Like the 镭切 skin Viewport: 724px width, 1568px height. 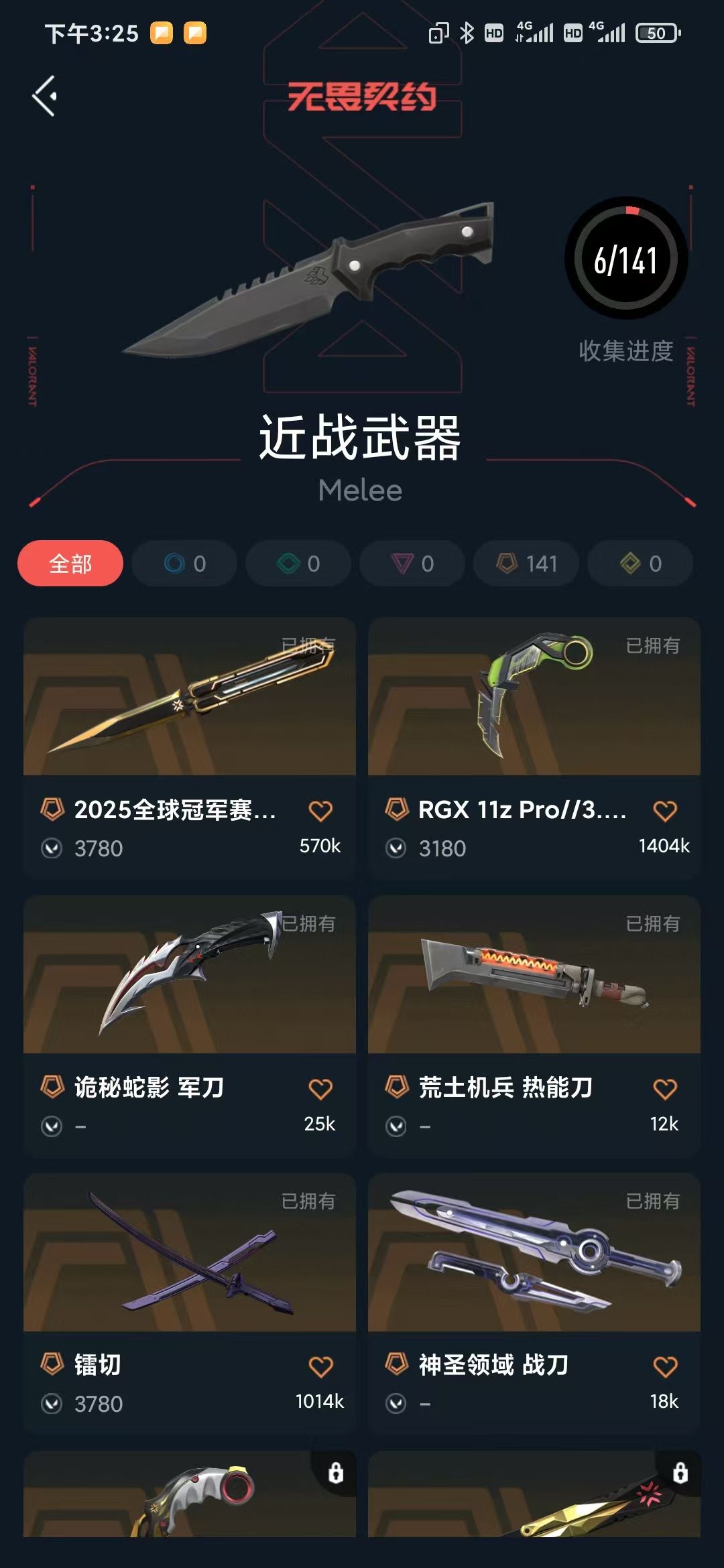coord(320,1366)
